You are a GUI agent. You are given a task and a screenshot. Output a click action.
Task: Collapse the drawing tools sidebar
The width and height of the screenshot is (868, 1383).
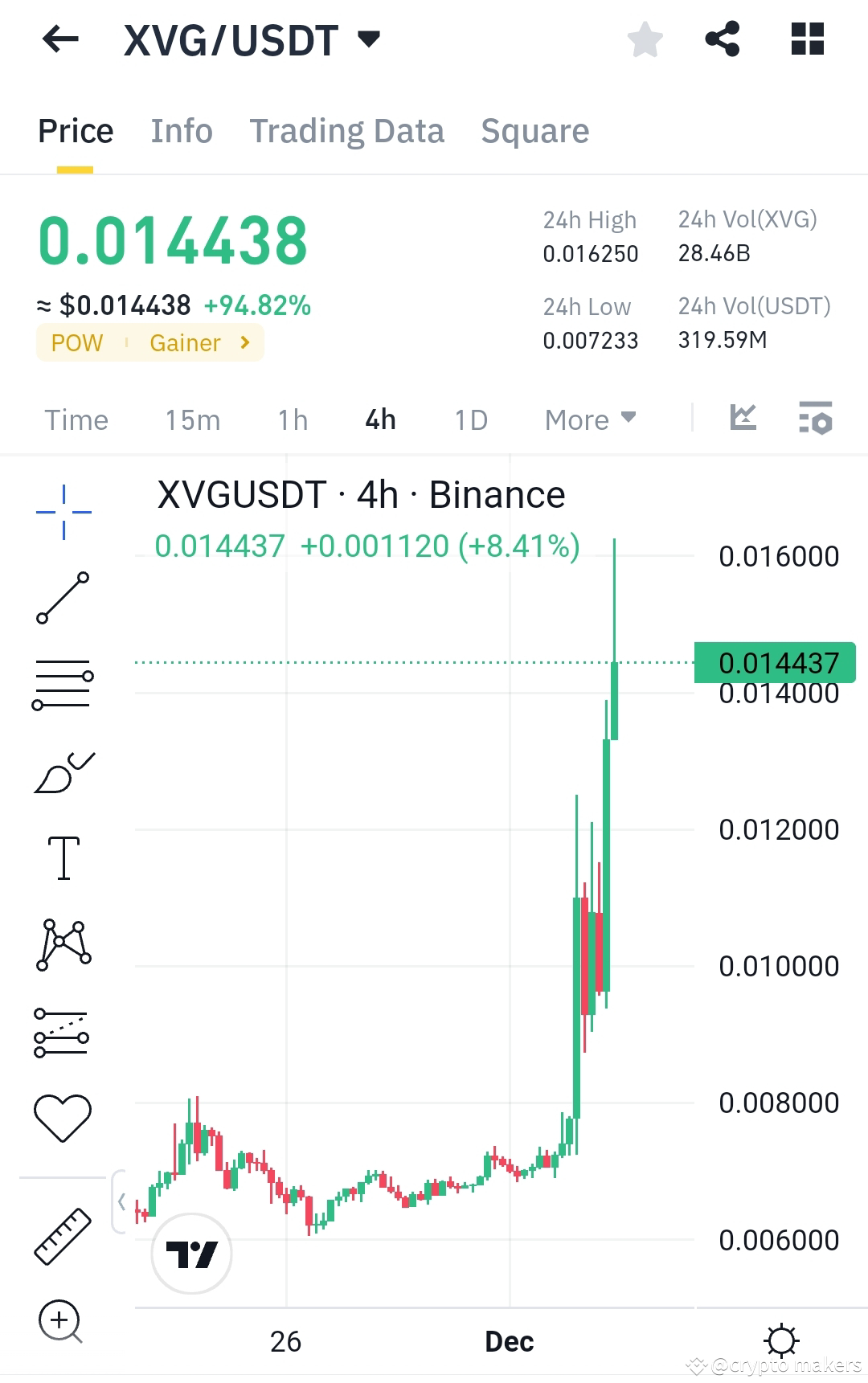click(121, 1199)
